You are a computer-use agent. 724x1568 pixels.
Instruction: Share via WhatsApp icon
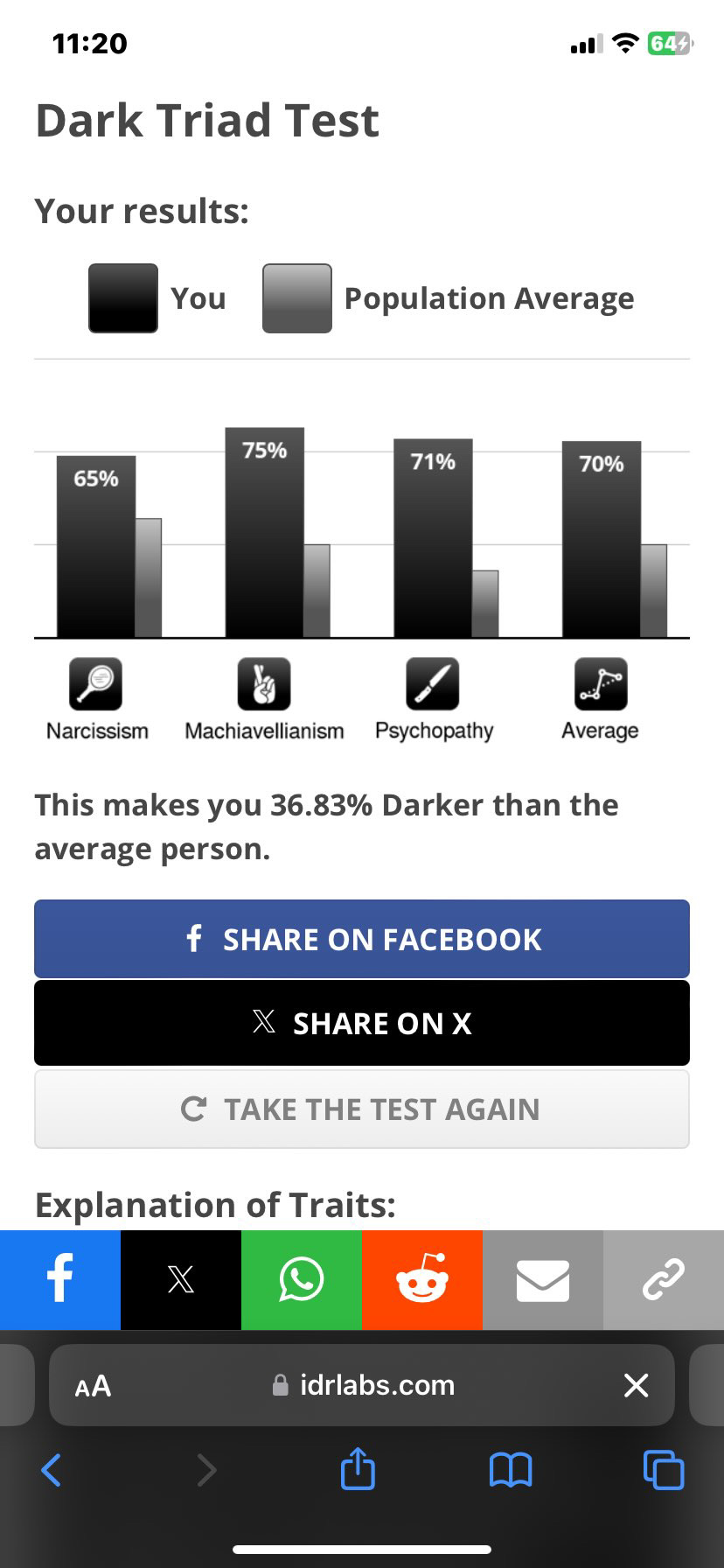(302, 1280)
